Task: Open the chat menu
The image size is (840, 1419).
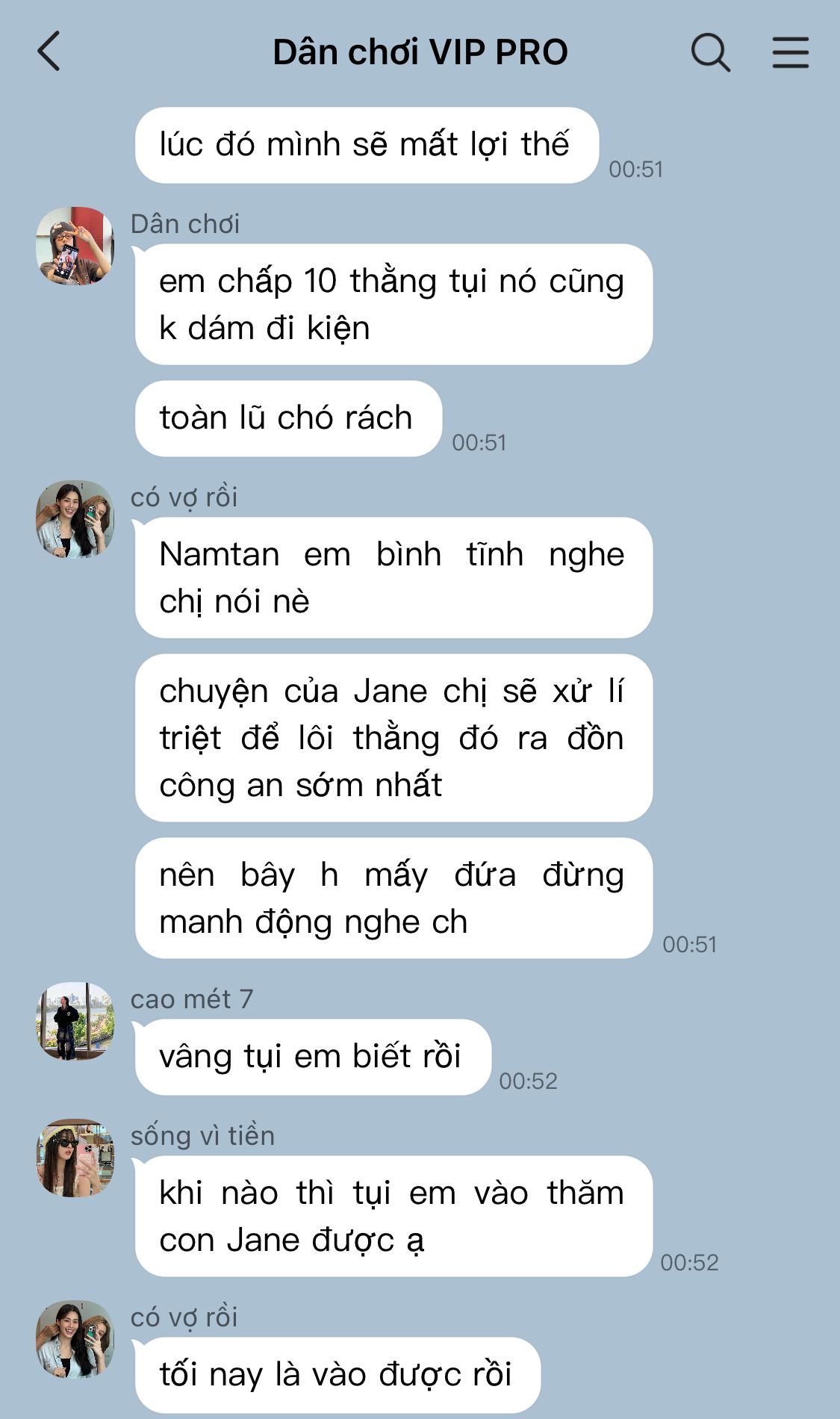Action: coord(790,52)
